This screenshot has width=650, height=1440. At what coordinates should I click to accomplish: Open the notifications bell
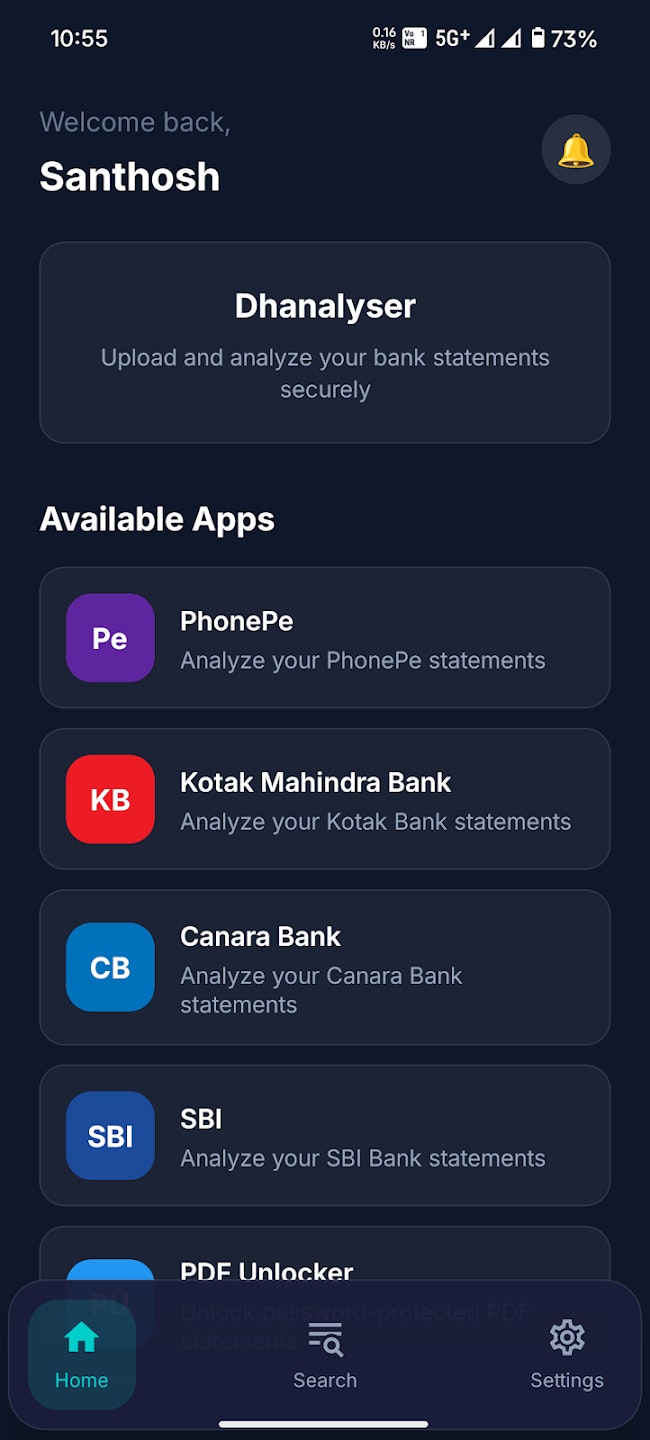(x=575, y=151)
